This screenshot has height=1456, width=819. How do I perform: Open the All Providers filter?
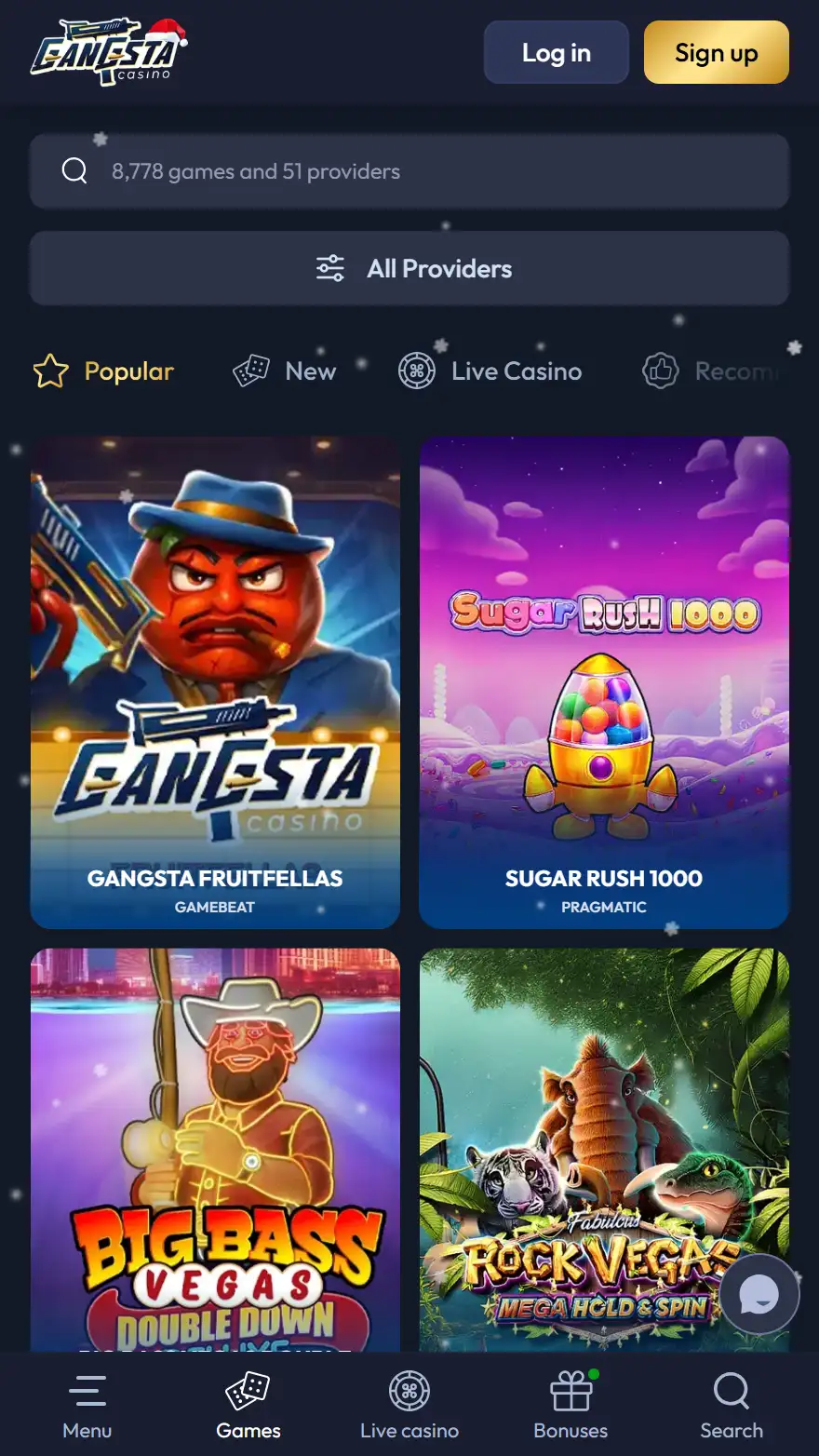point(409,269)
